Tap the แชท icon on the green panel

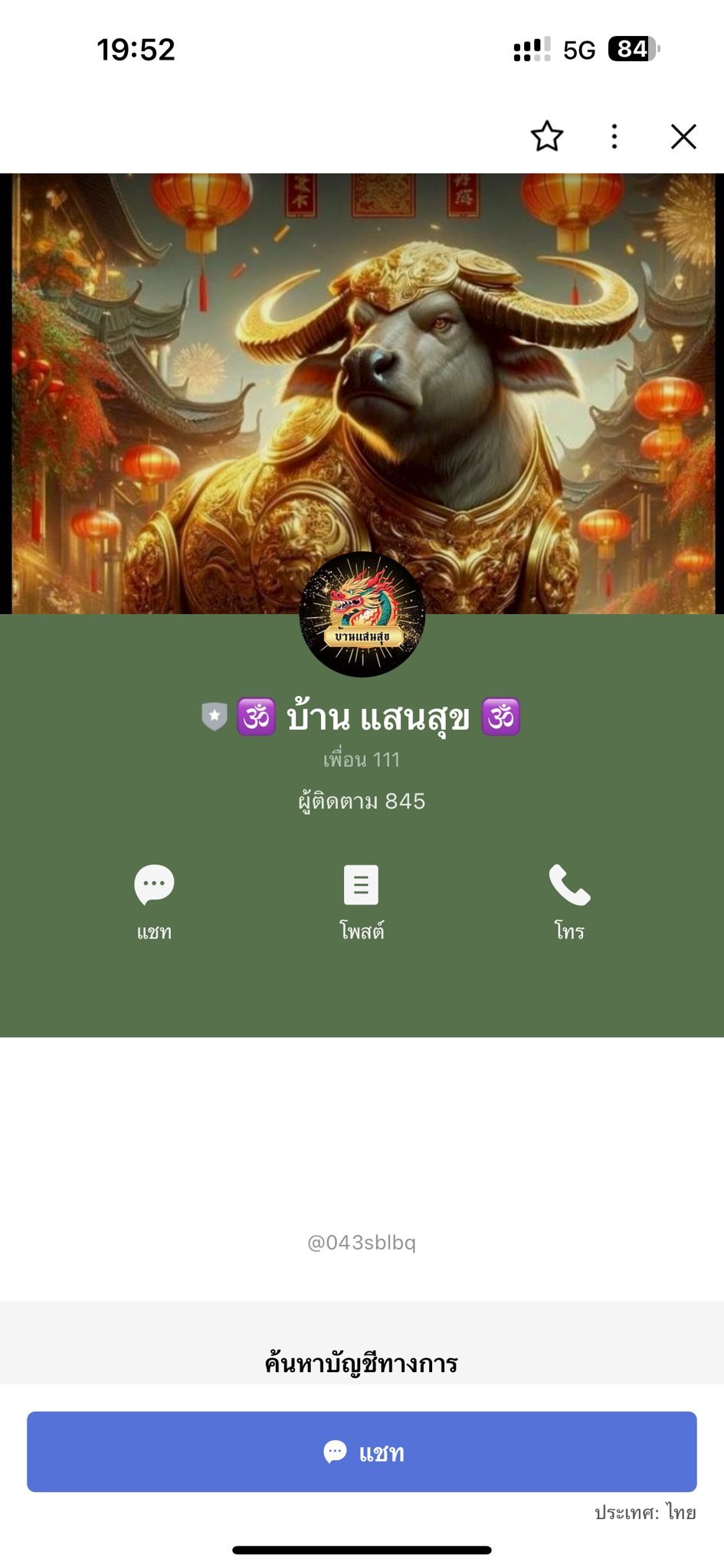coord(154,900)
